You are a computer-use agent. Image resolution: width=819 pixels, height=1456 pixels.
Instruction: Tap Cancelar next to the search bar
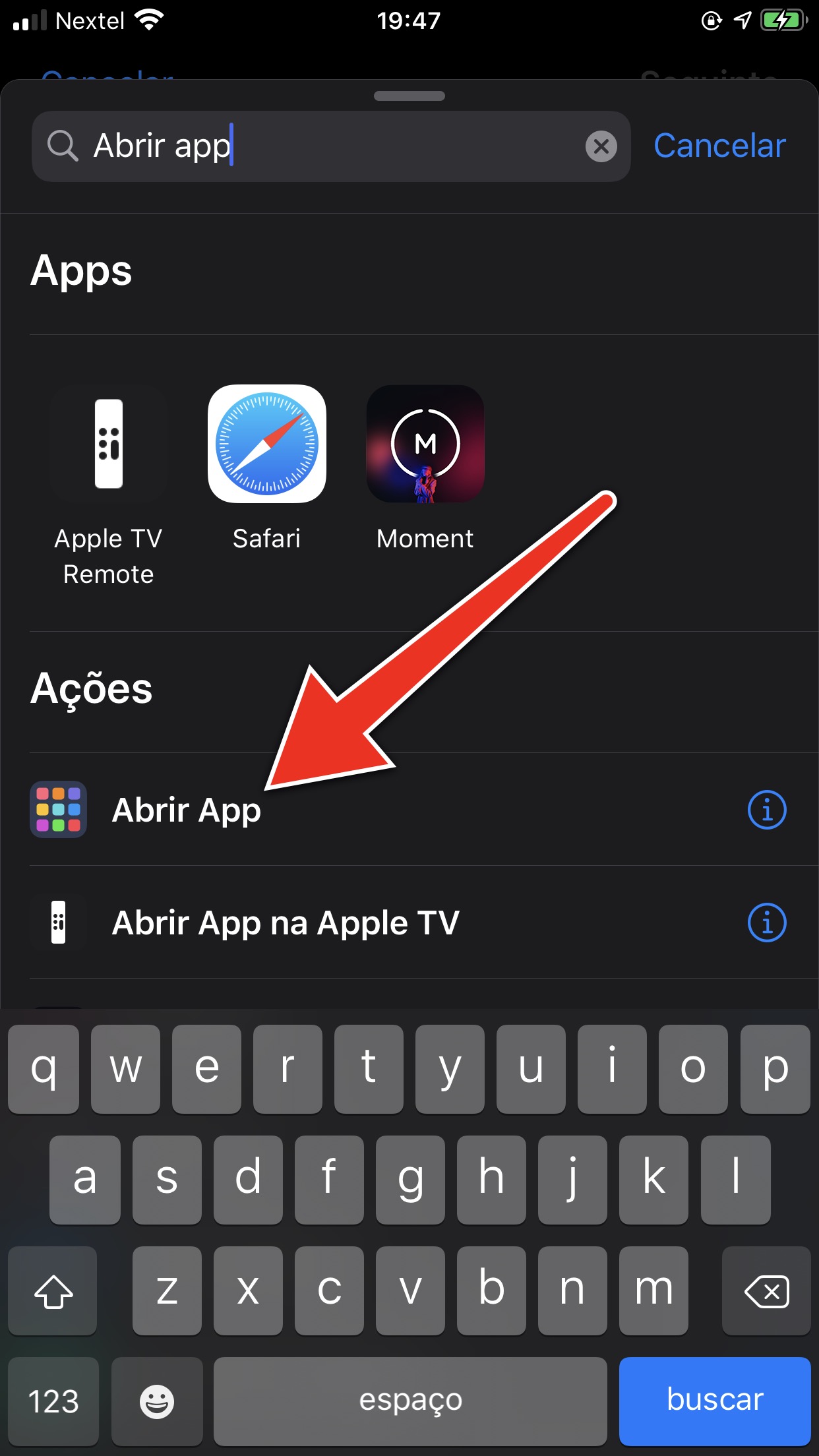719,146
